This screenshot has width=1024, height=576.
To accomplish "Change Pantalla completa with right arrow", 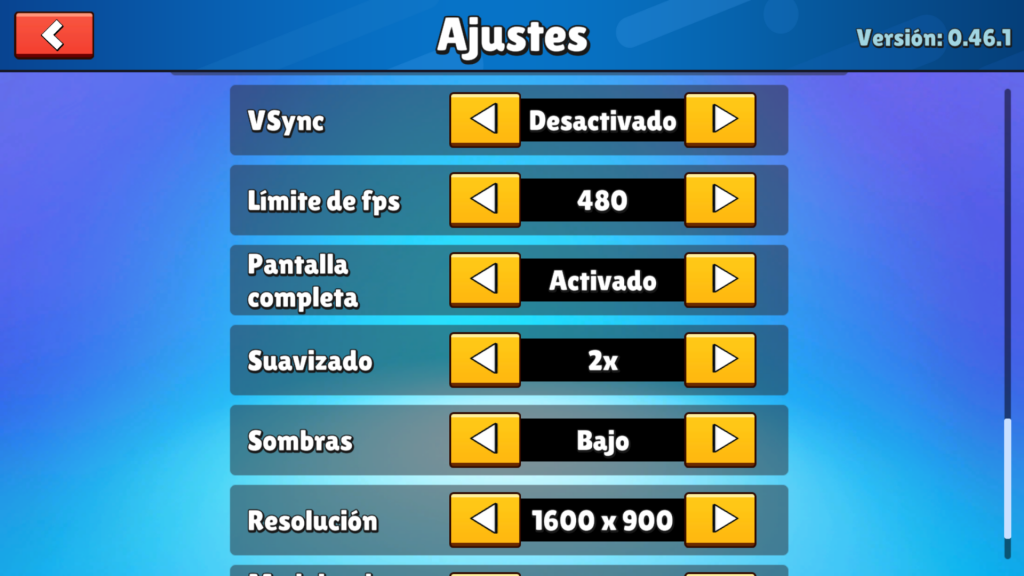I will [x=720, y=280].
